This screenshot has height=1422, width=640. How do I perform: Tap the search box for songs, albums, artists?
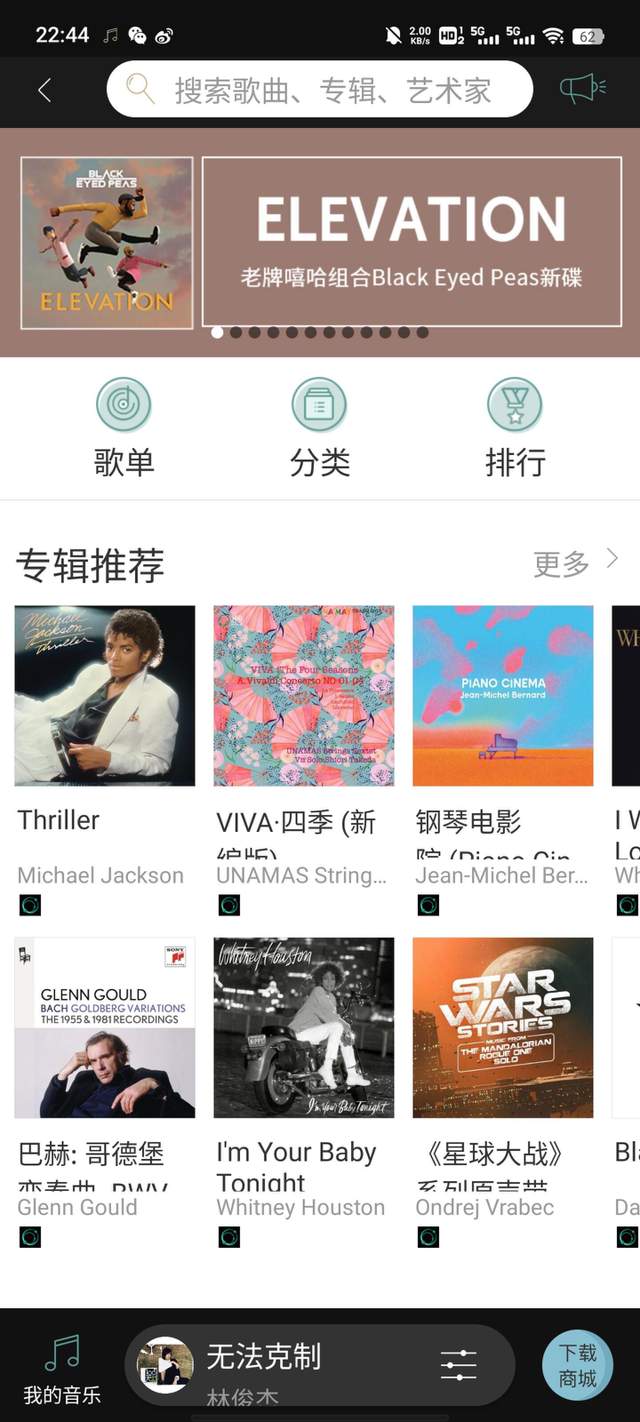click(320, 90)
